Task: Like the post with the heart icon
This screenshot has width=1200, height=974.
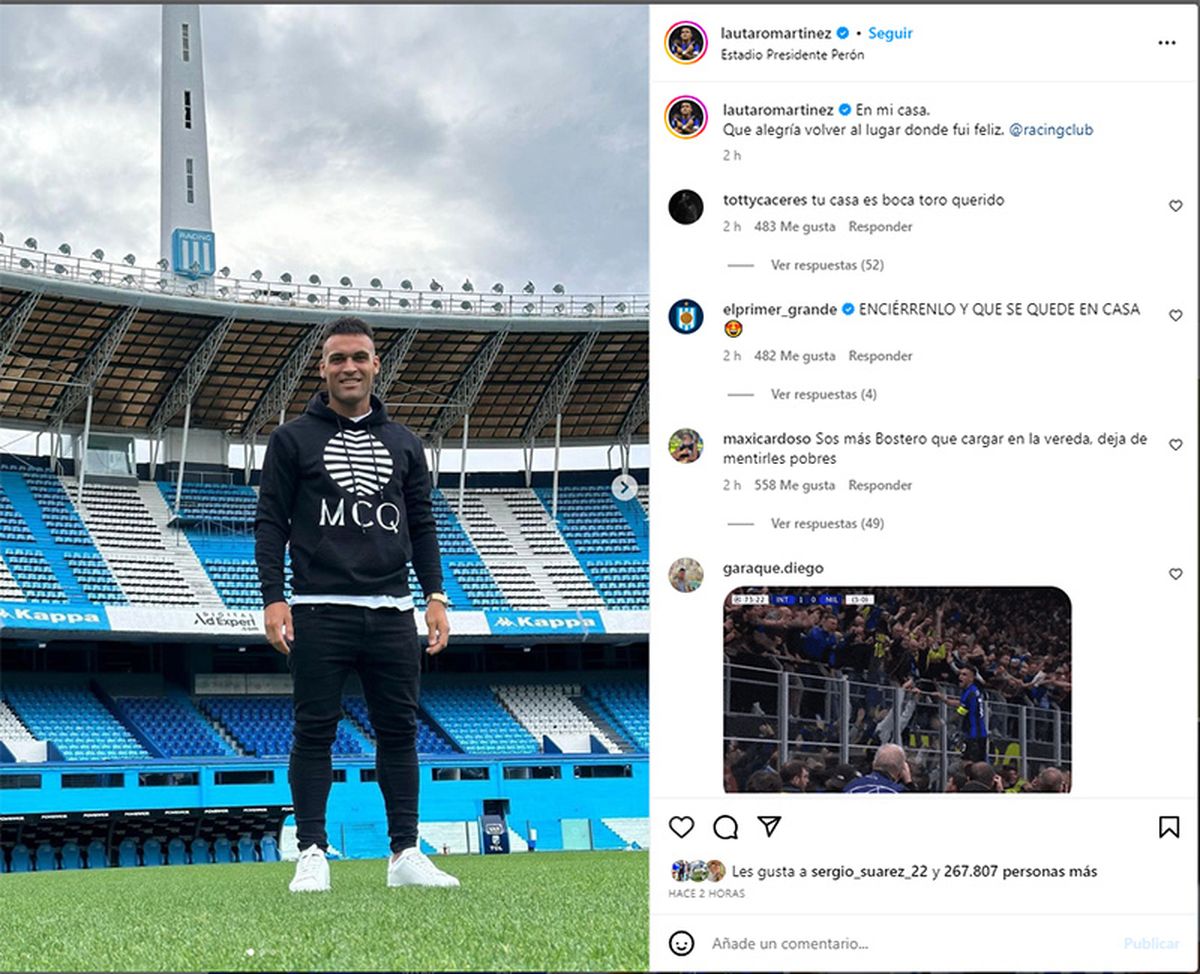Action: tap(681, 827)
